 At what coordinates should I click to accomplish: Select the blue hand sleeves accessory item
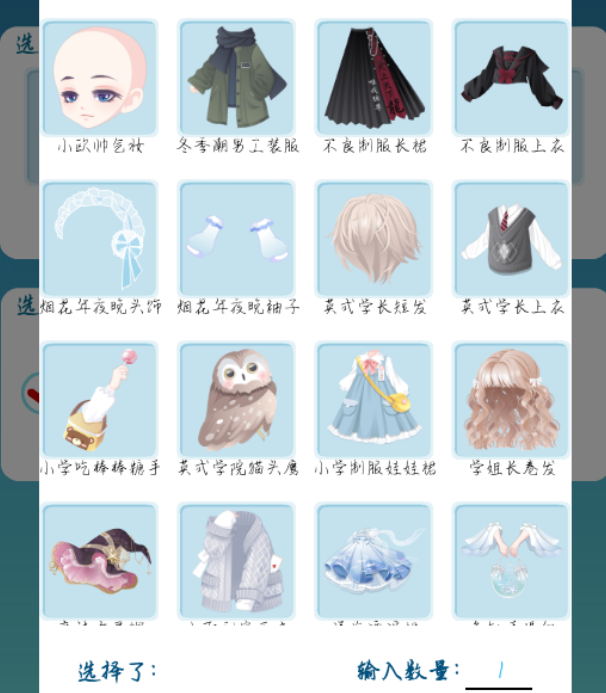(511, 561)
